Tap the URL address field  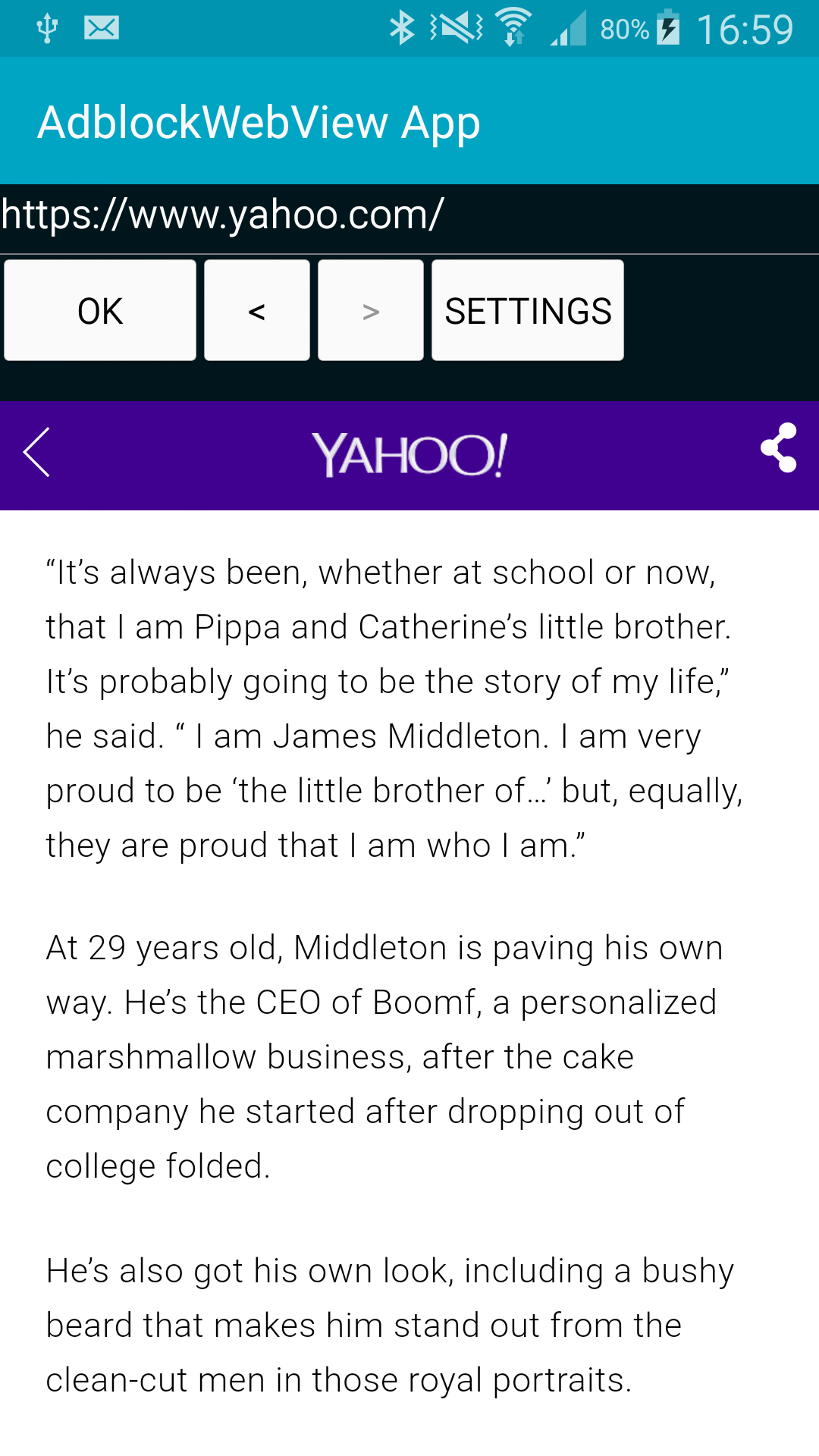[409, 217]
